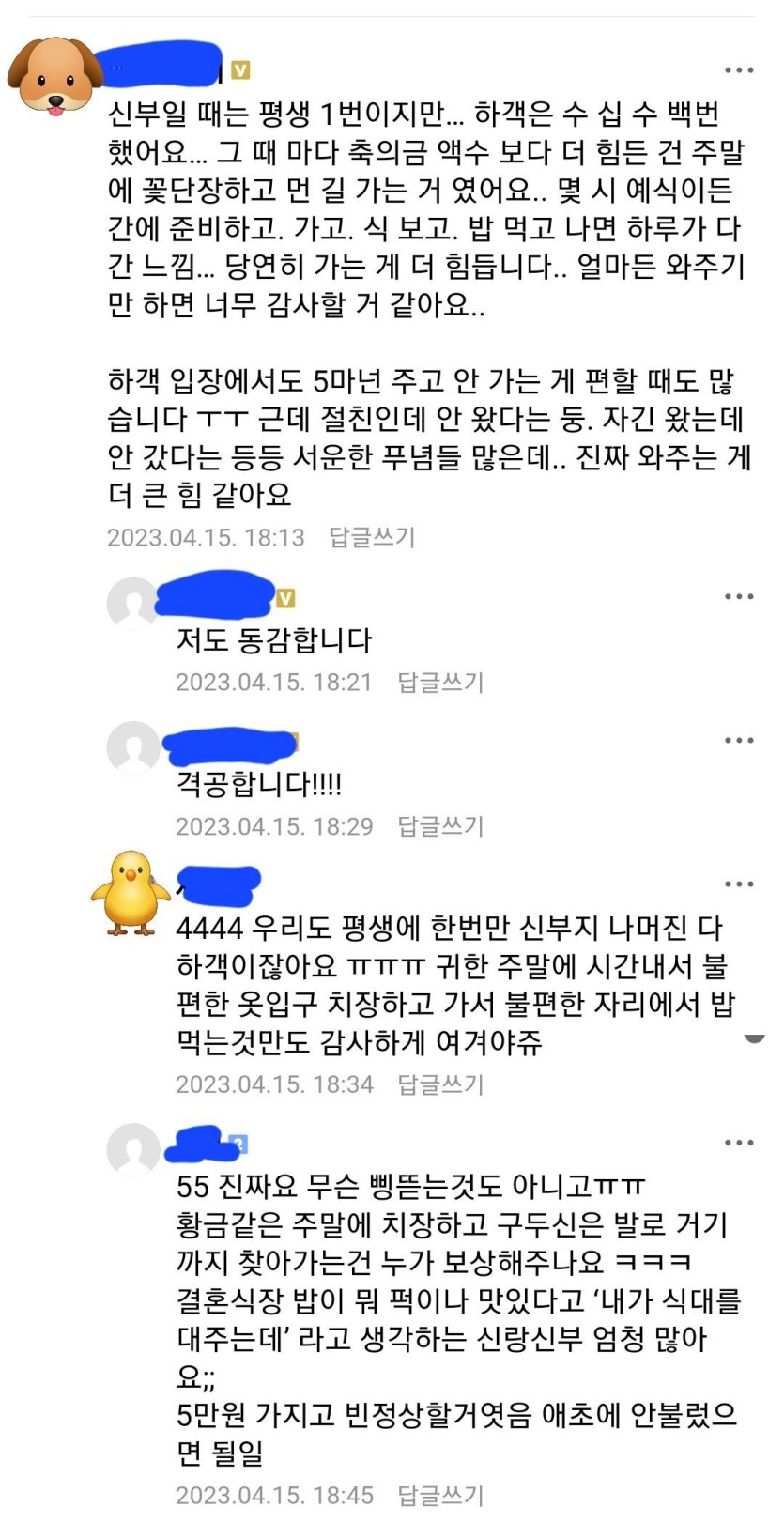784x1522 pixels.
Task: Tap 답글쓰기 under the 18:34 comment
Action: (x=440, y=1084)
